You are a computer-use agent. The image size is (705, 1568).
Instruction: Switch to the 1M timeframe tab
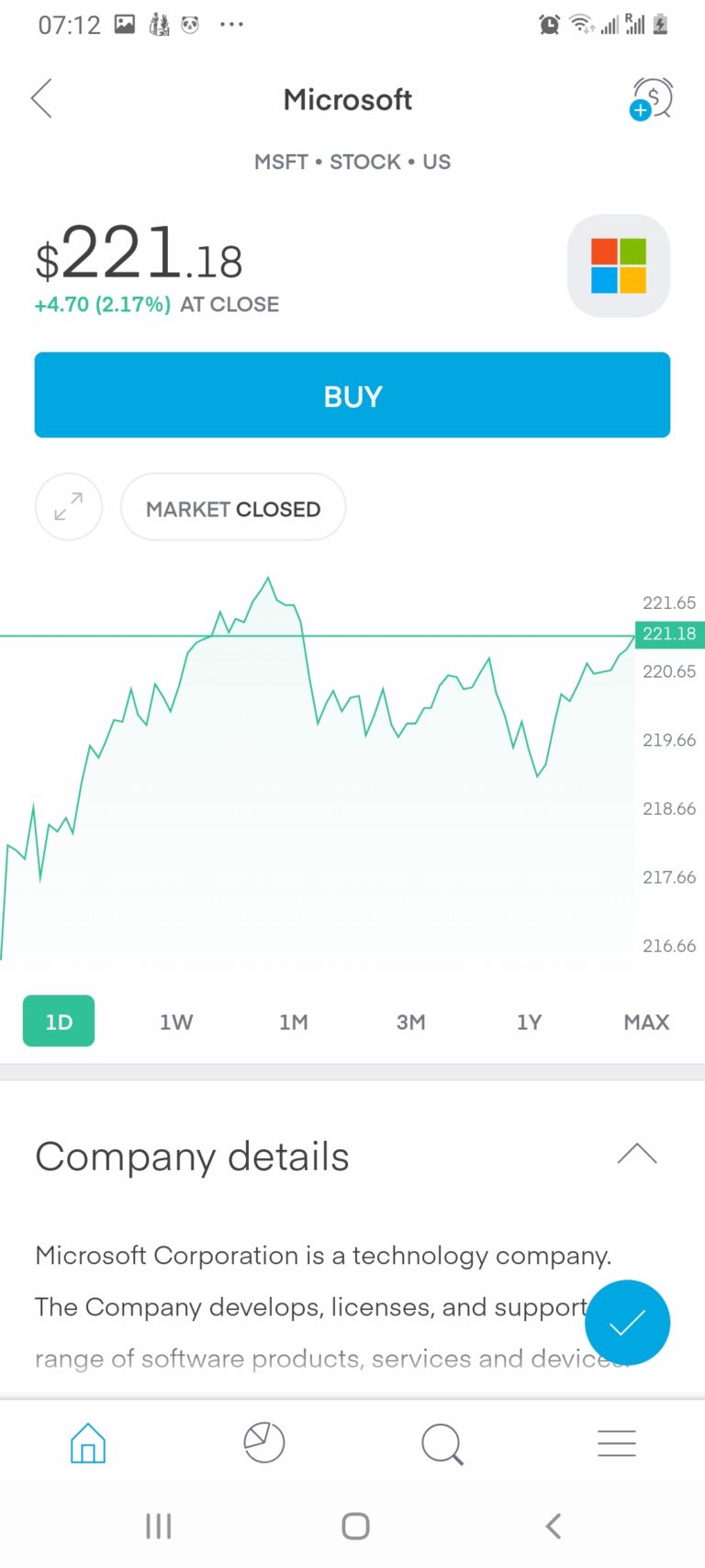(x=294, y=1021)
